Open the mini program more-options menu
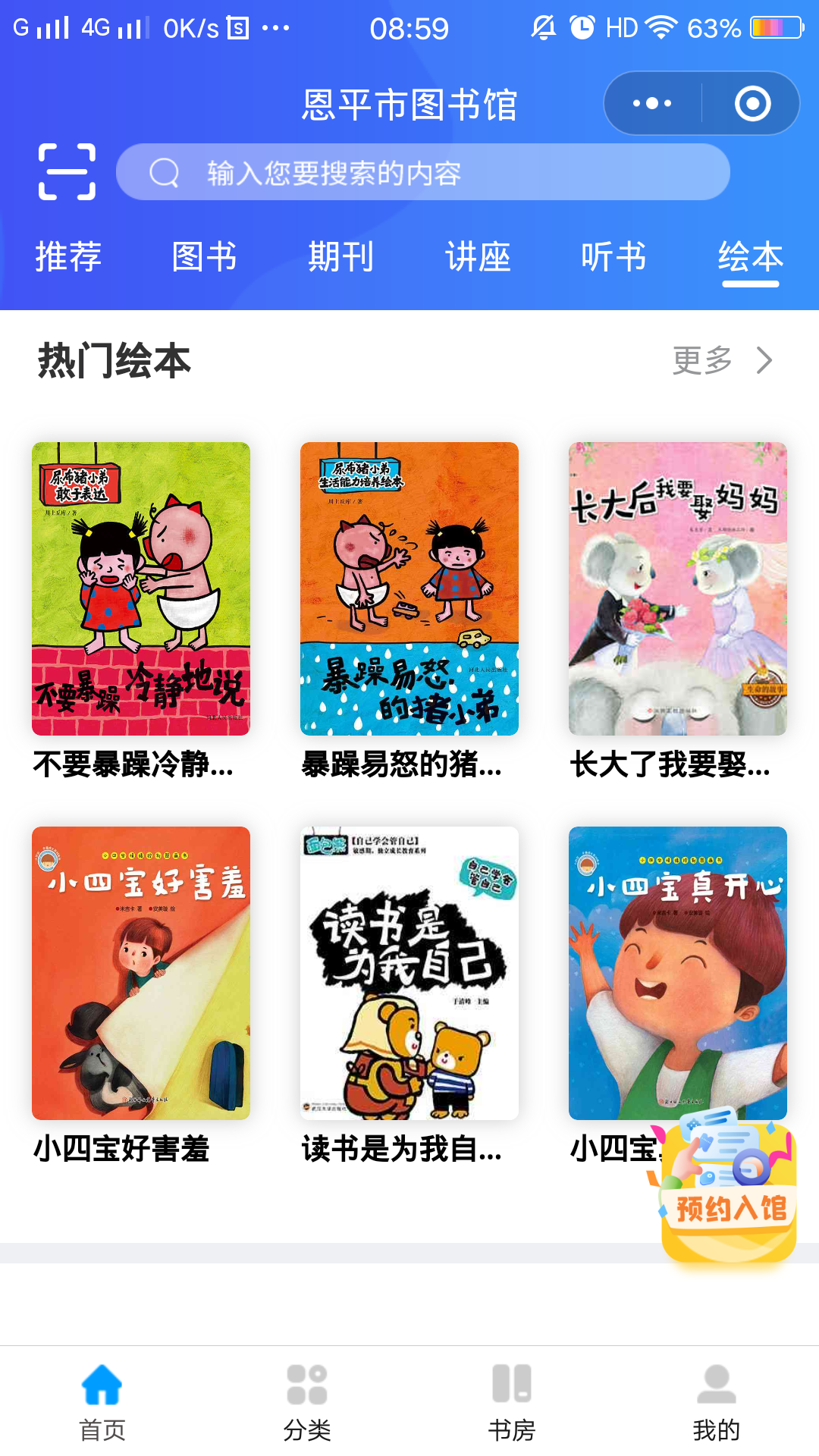Screen dimensions: 819x1456 click(652, 104)
